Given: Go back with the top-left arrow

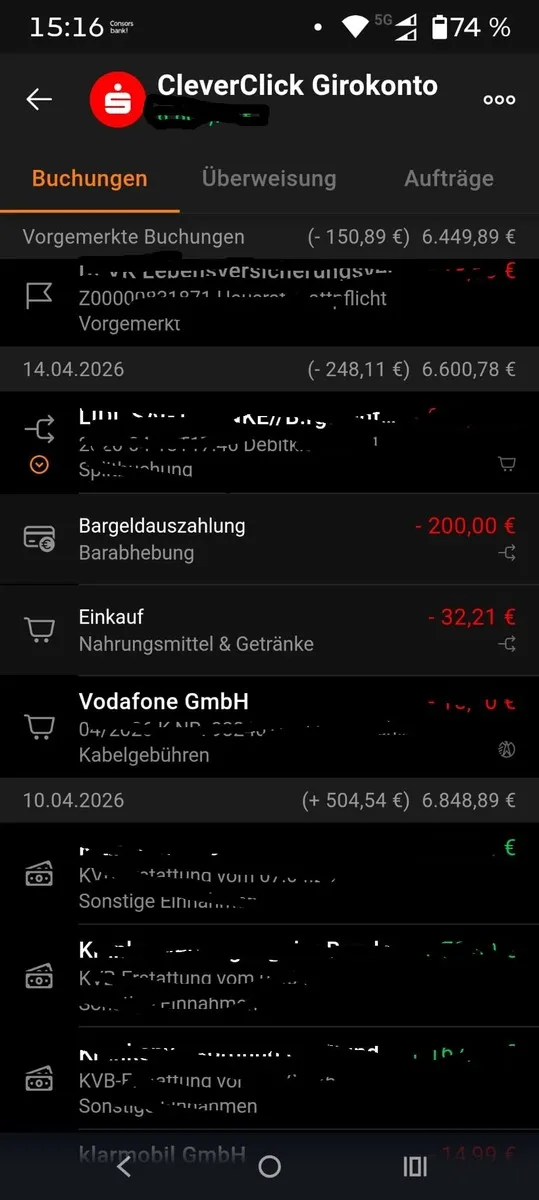Looking at the screenshot, I should [39, 99].
